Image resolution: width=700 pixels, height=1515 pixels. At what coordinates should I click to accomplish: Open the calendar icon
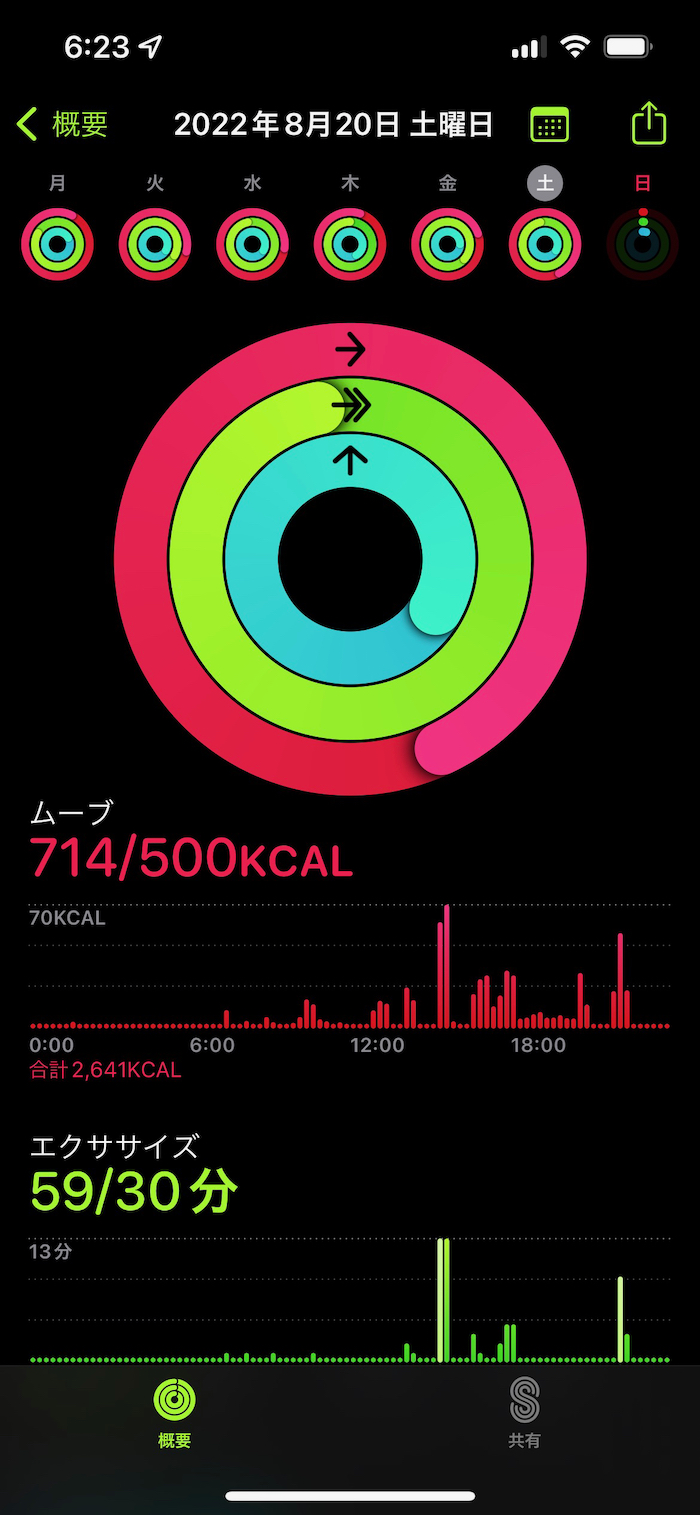pyautogui.click(x=549, y=125)
